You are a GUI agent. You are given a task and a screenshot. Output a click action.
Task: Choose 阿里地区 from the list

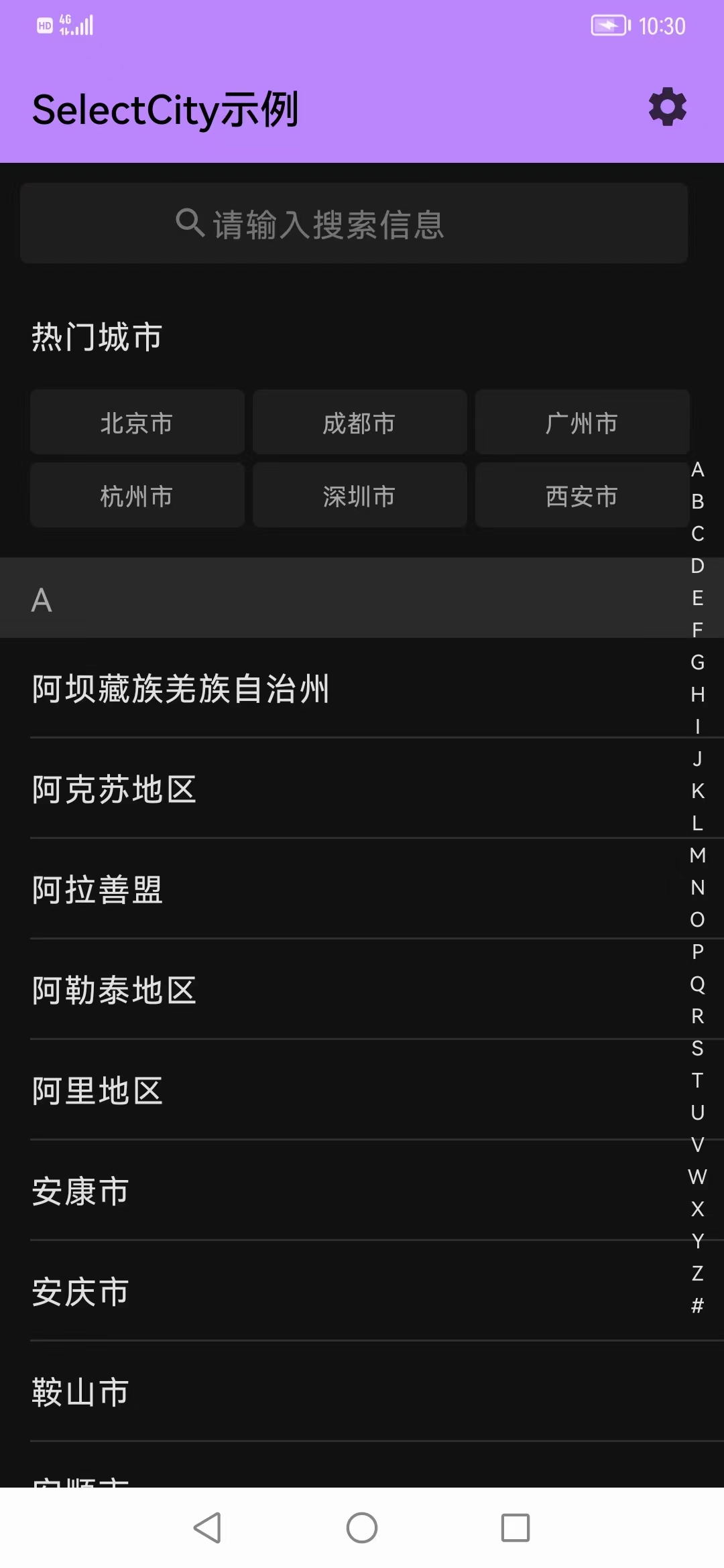(98, 1091)
